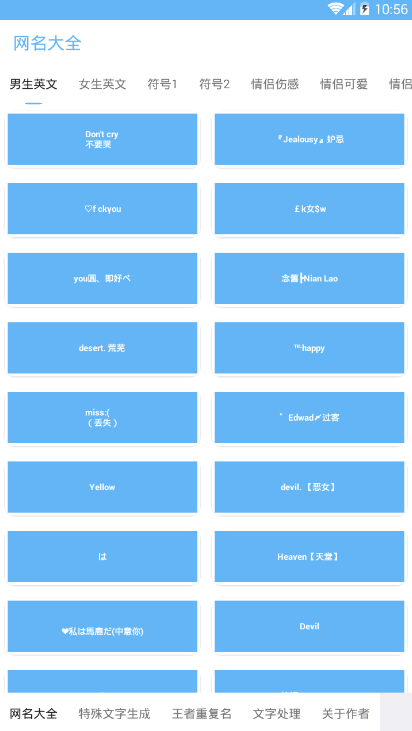This screenshot has height=731, width=412.
Task: Pick the Nian Lao name card
Action: click(309, 278)
